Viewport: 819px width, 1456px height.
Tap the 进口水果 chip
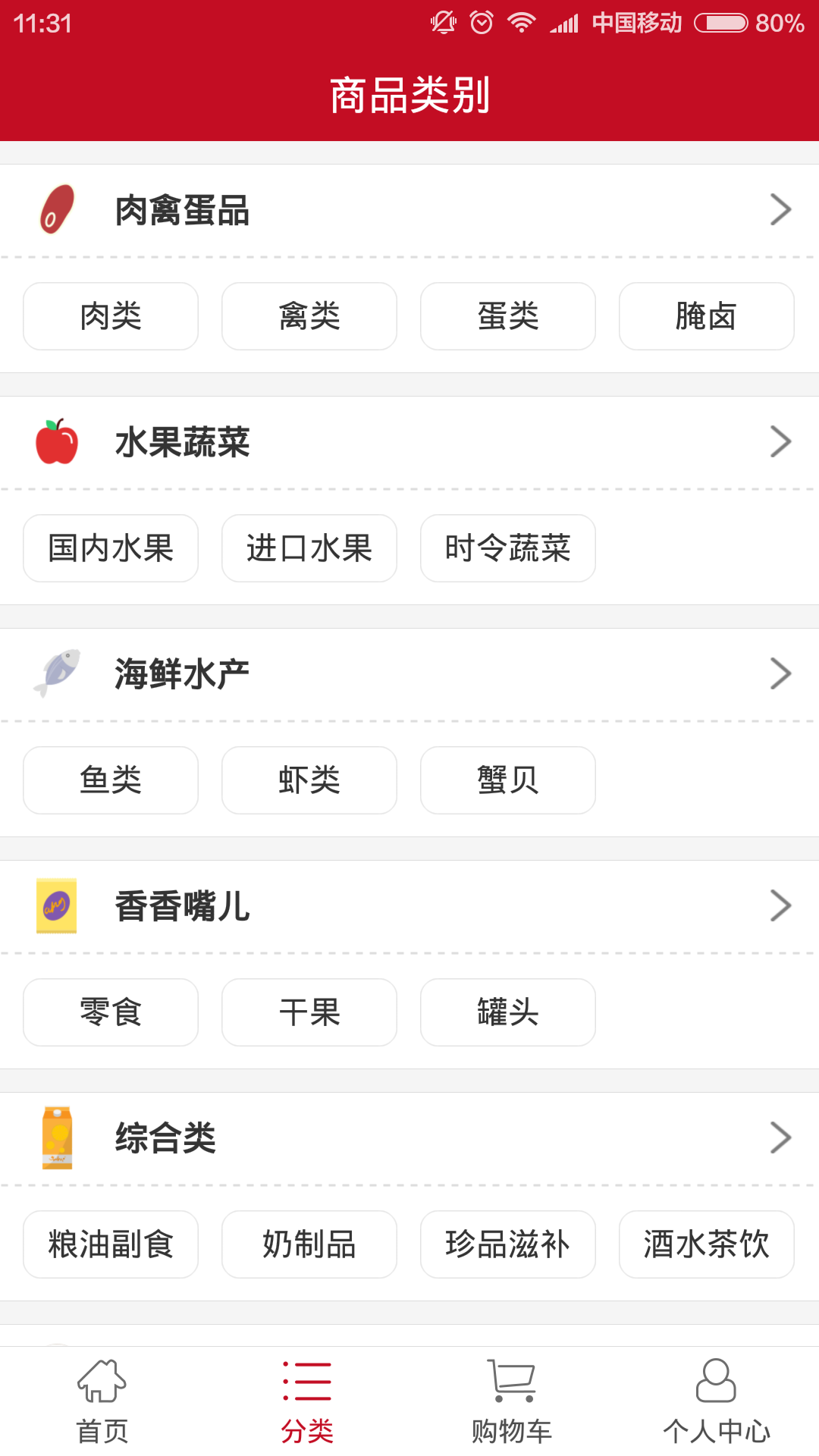click(309, 548)
